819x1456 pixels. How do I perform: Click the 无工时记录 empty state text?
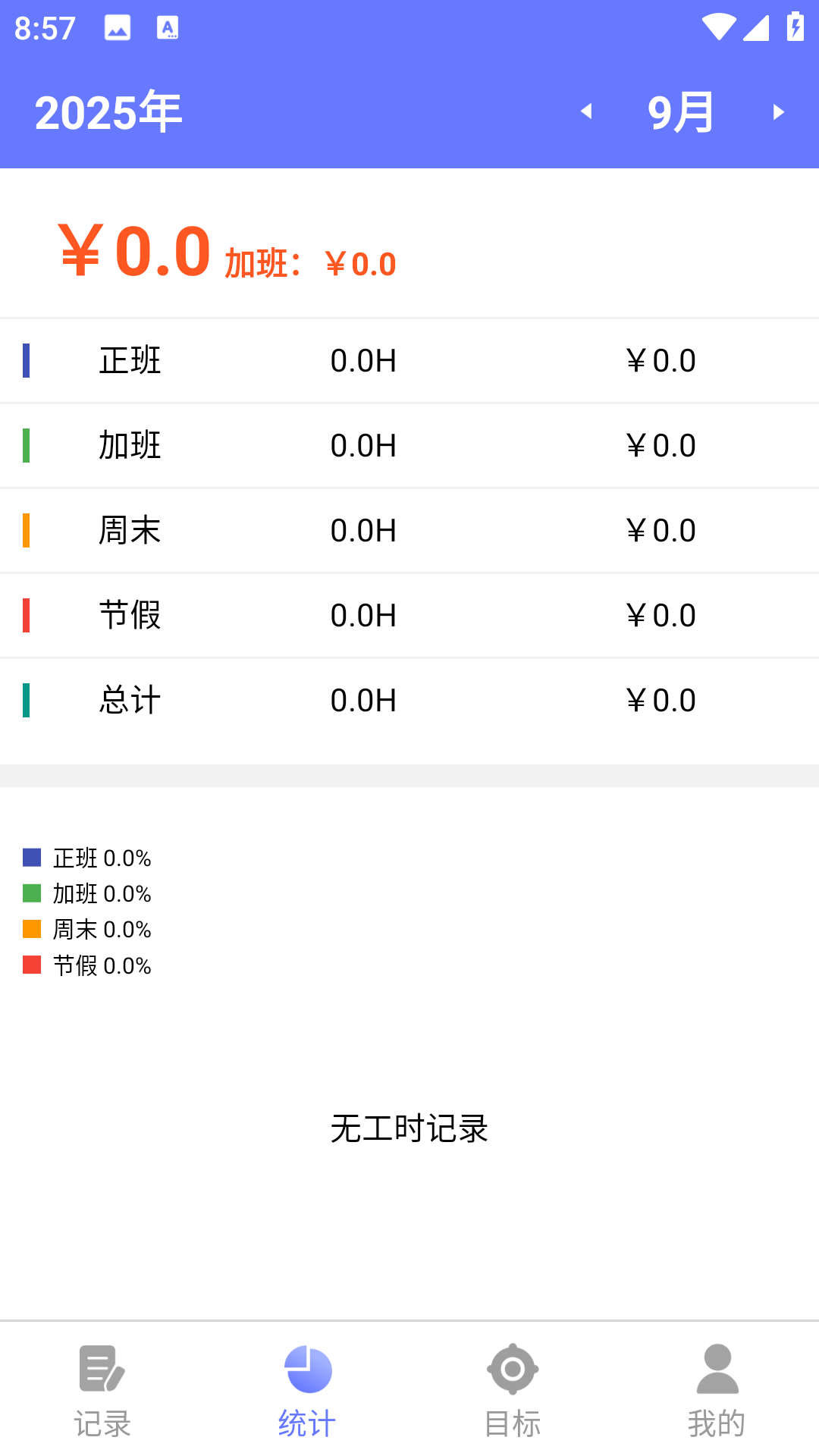(409, 1128)
